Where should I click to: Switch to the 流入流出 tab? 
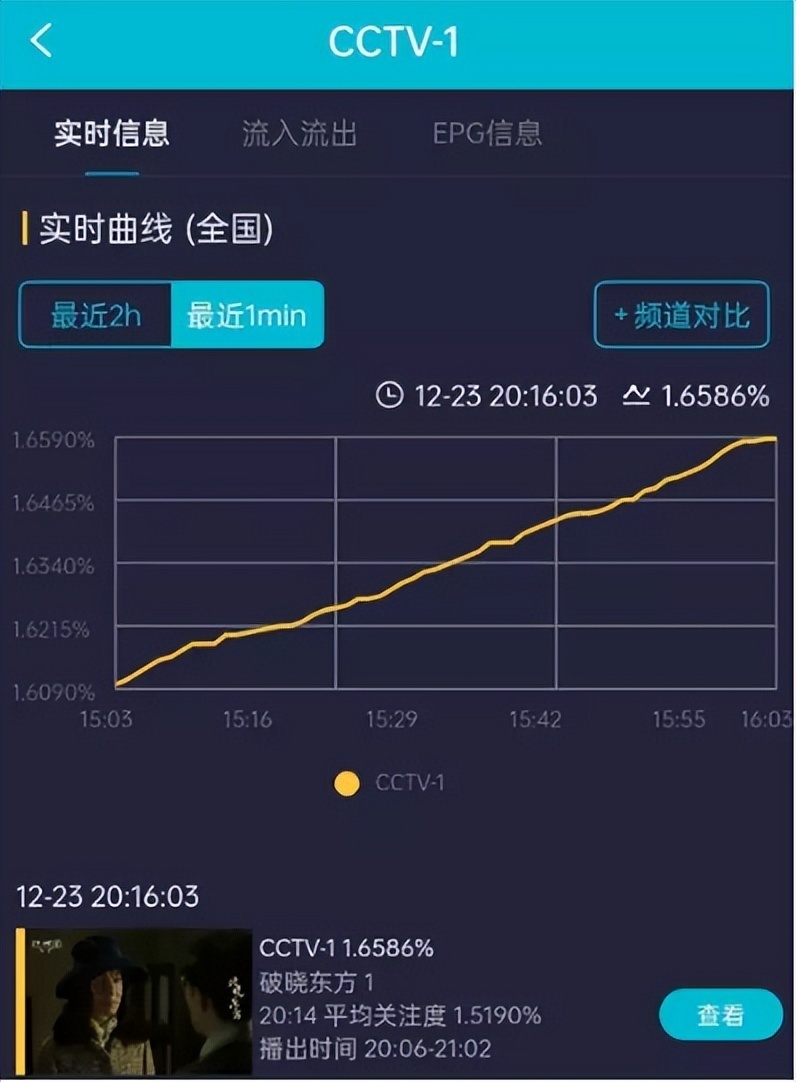pos(300,134)
